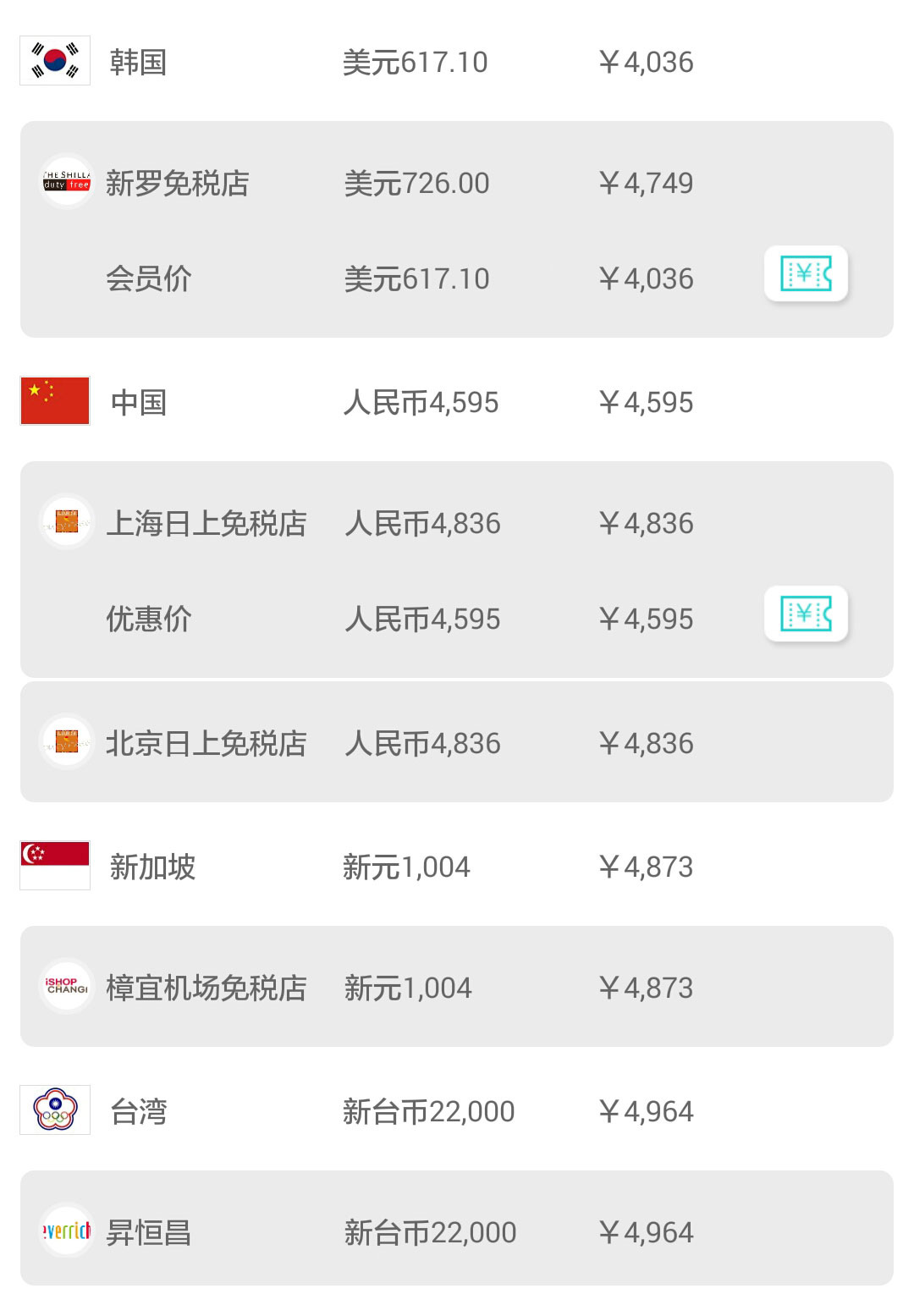914x1316 pixels.
Task: Select the Shilla Duty Free store logo
Action: point(66,182)
